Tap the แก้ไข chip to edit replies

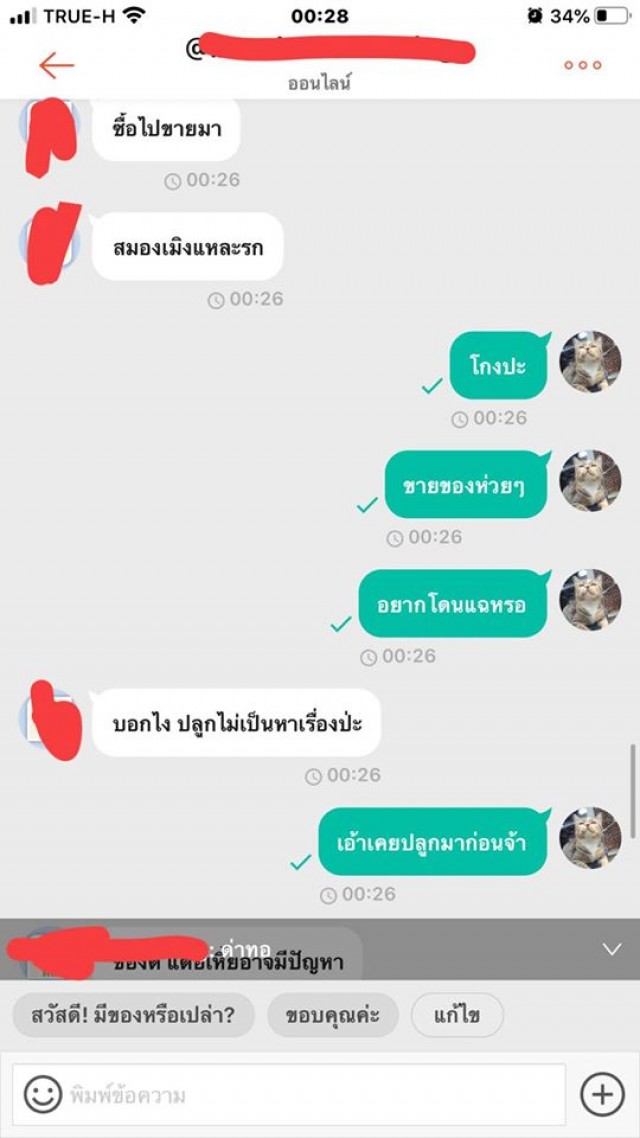click(x=457, y=1016)
